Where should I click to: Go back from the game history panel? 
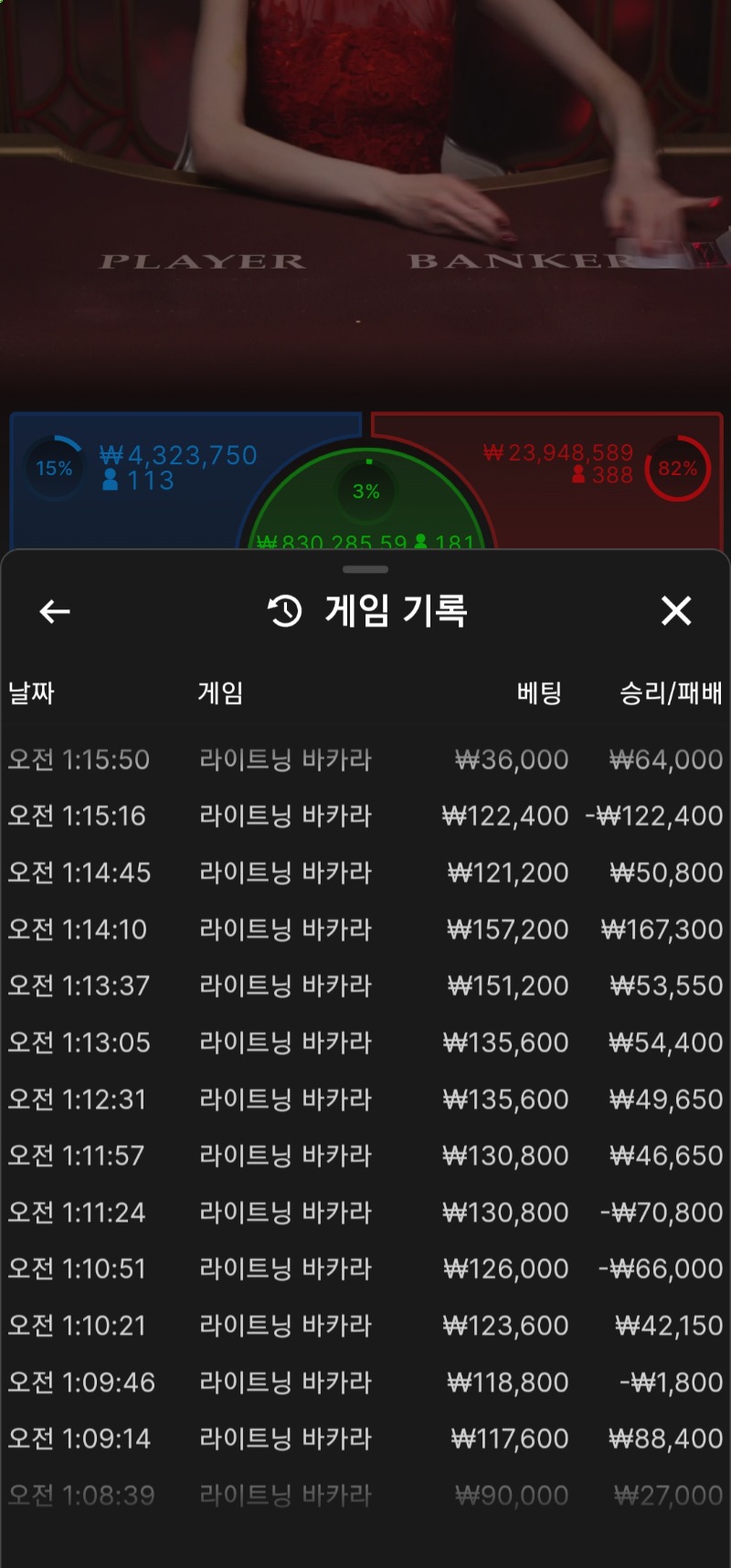click(55, 611)
